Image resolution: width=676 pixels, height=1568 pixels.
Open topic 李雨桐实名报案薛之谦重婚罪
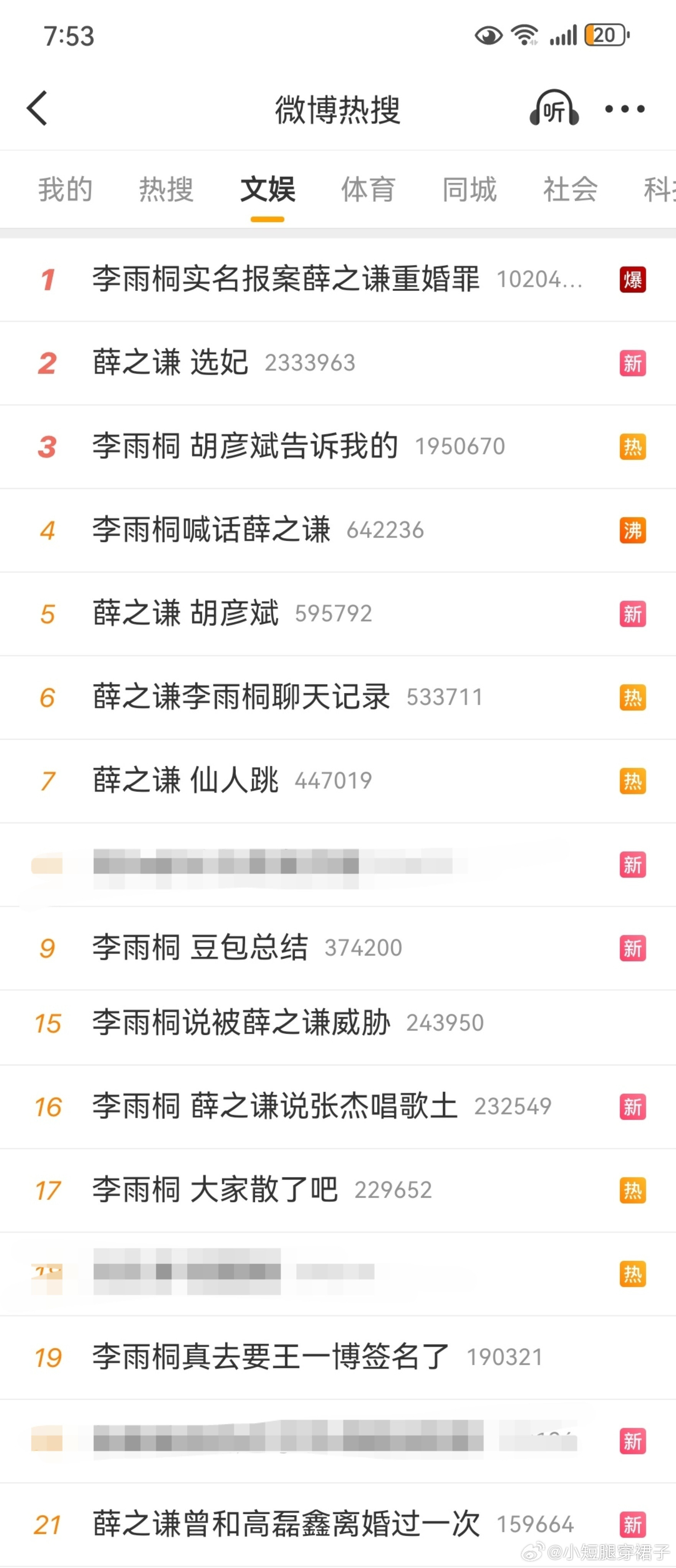tap(286, 280)
